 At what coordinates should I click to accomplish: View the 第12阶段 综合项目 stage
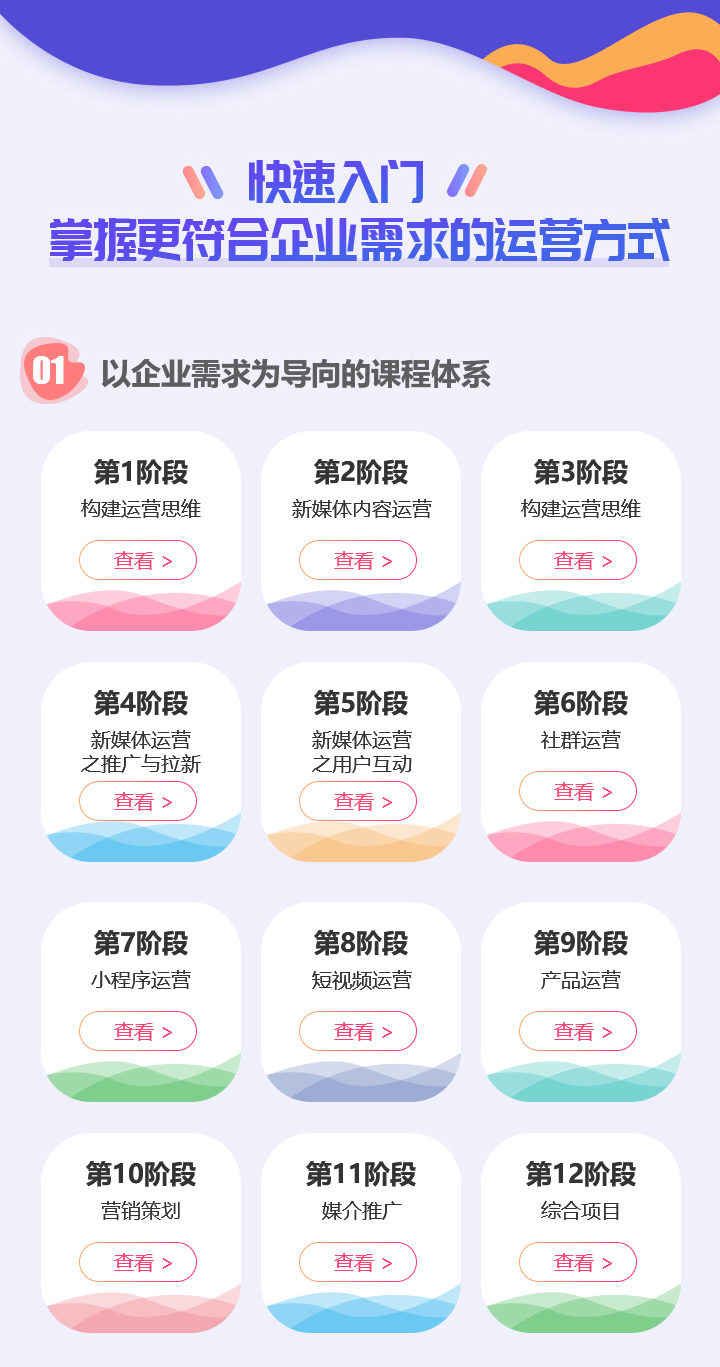(578, 1262)
